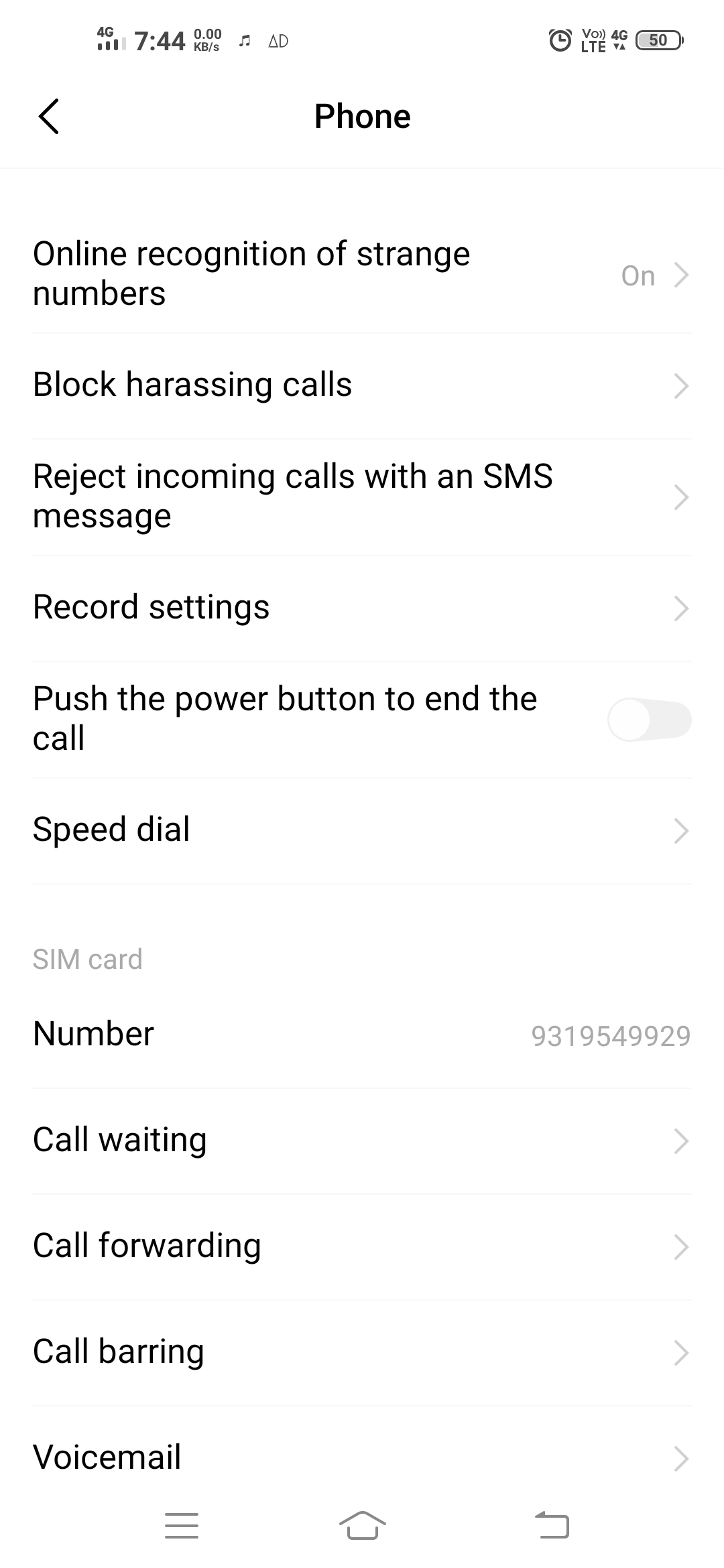This screenshot has width=724, height=1568.
Task: Open Block harassing calls
Action: pyautogui.click(x=362, y=385)
